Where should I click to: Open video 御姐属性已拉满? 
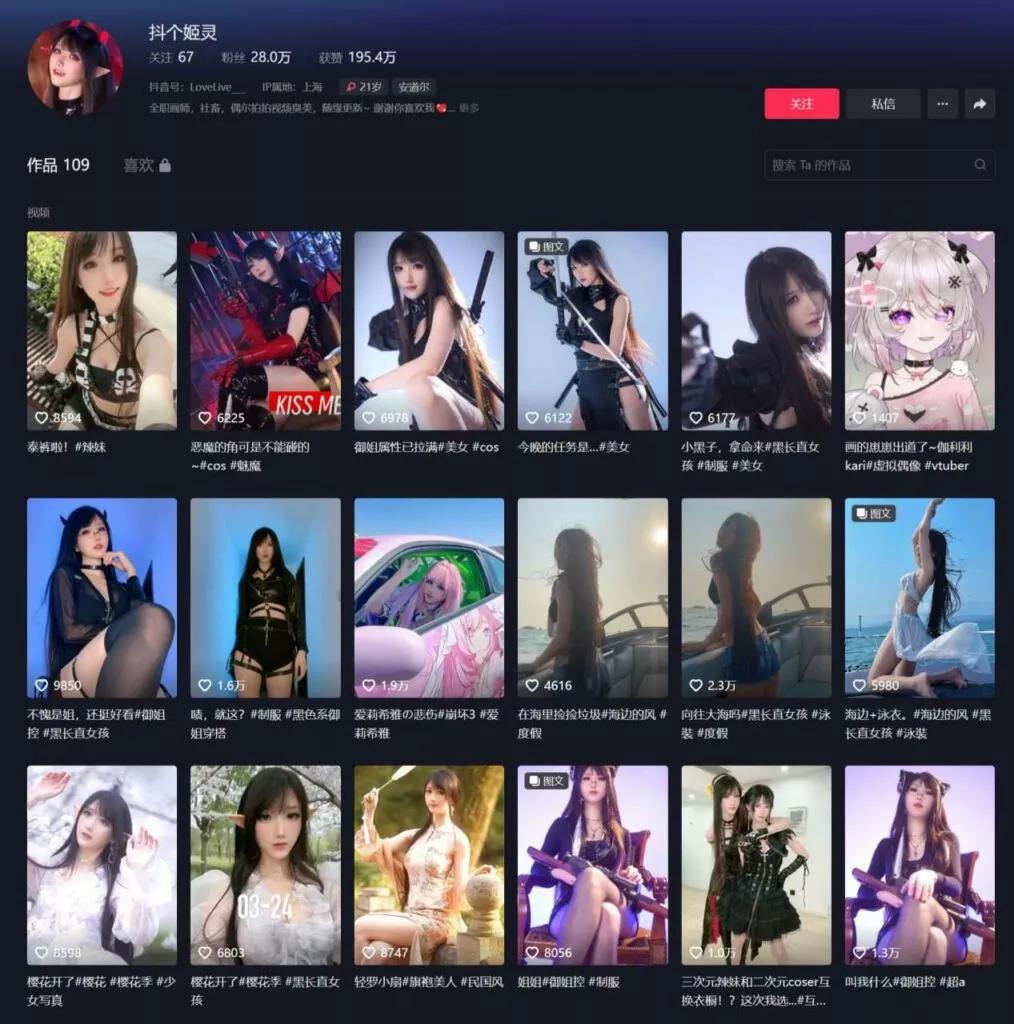tap(429, 330)
